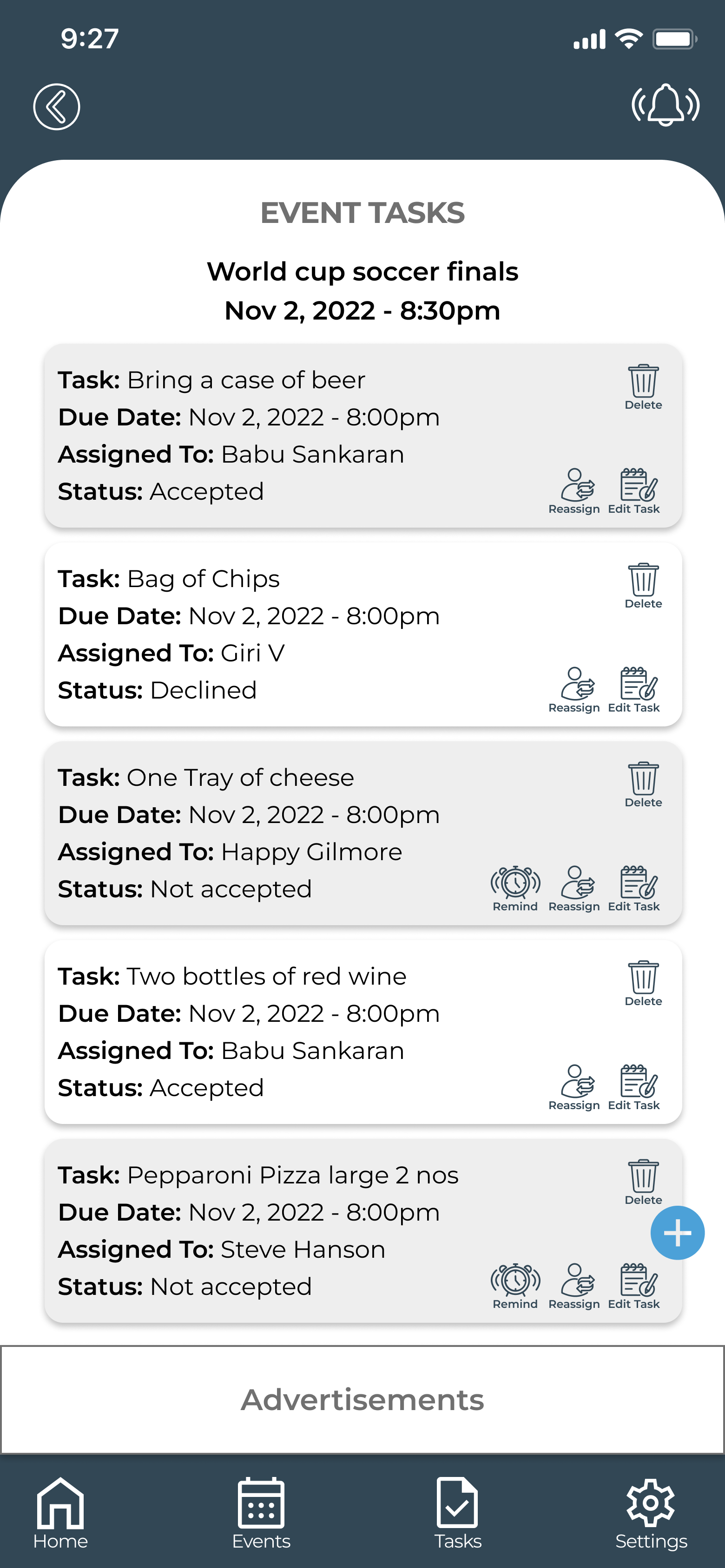Delete the Two bottles of red wine task
Screen dimensions: 725x1568
pos(643,984)
